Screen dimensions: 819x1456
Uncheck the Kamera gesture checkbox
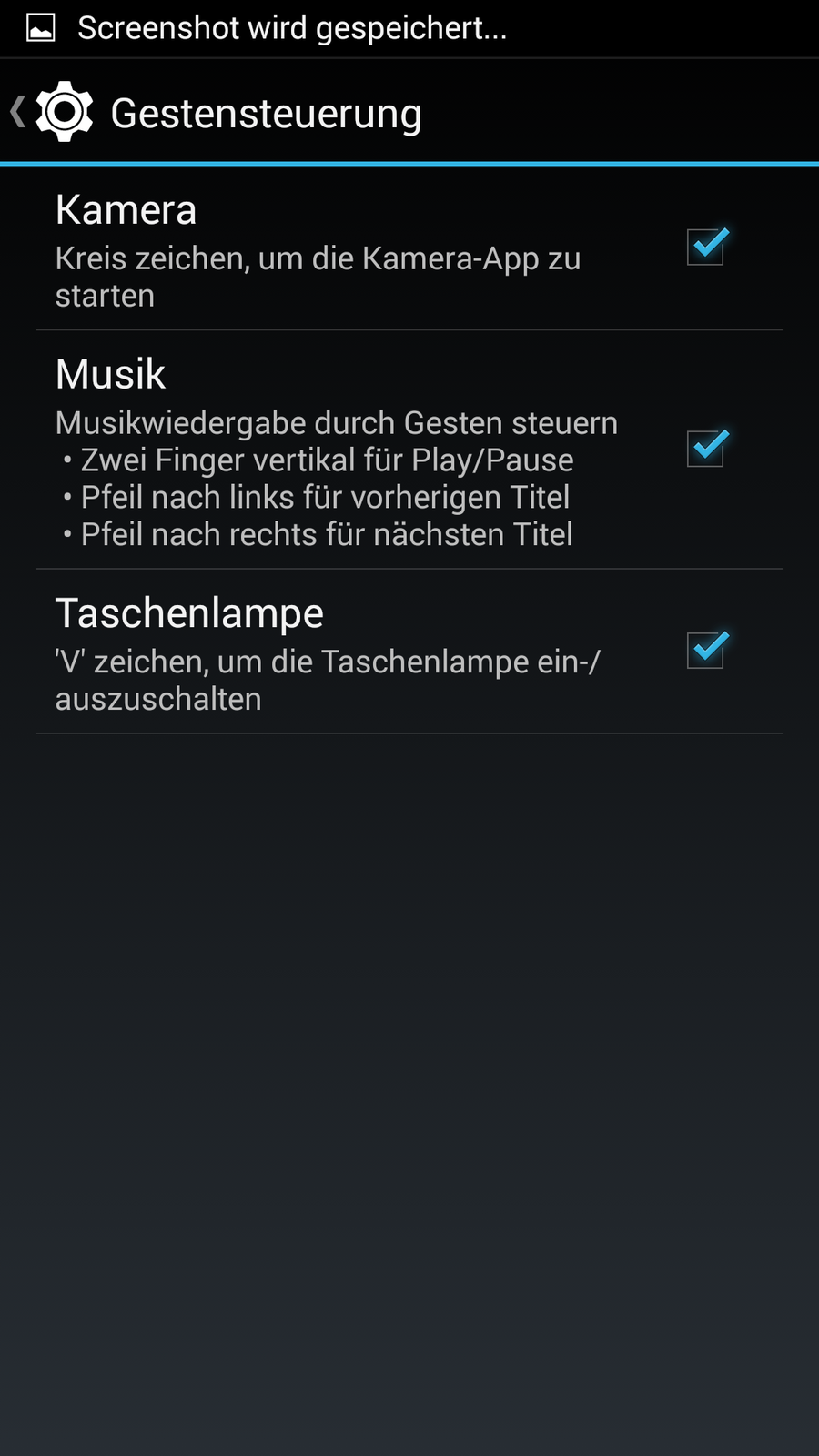pos(705,248)
